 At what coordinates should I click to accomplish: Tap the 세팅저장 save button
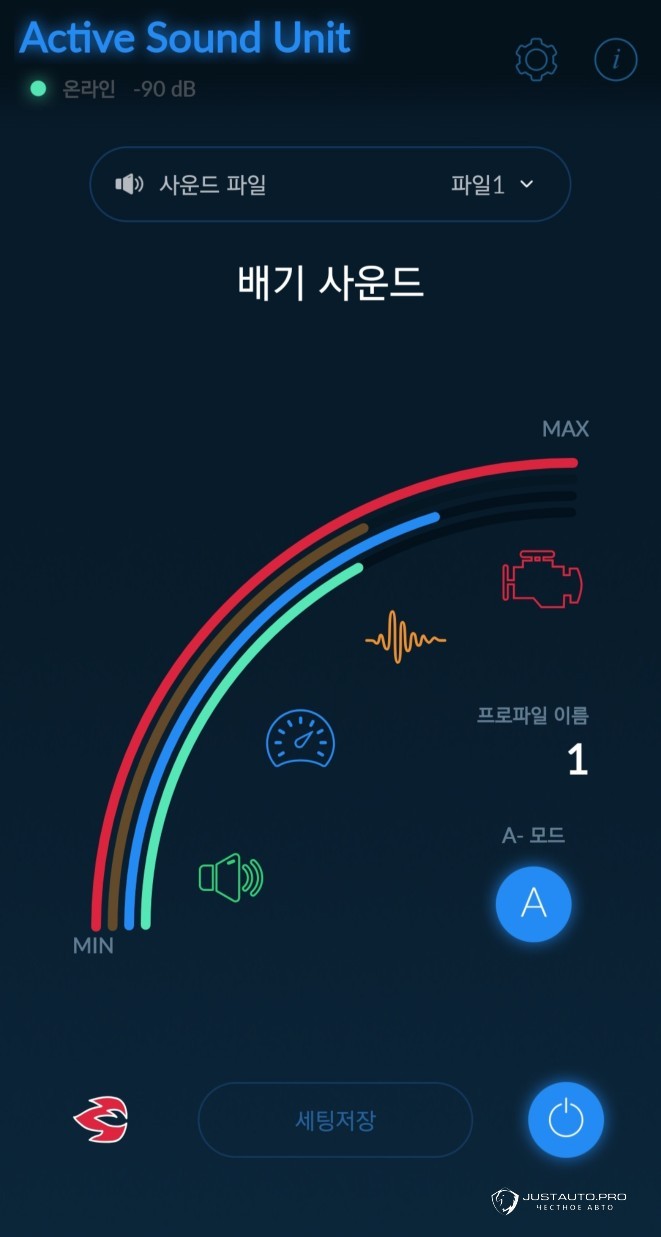point(335,1120)
